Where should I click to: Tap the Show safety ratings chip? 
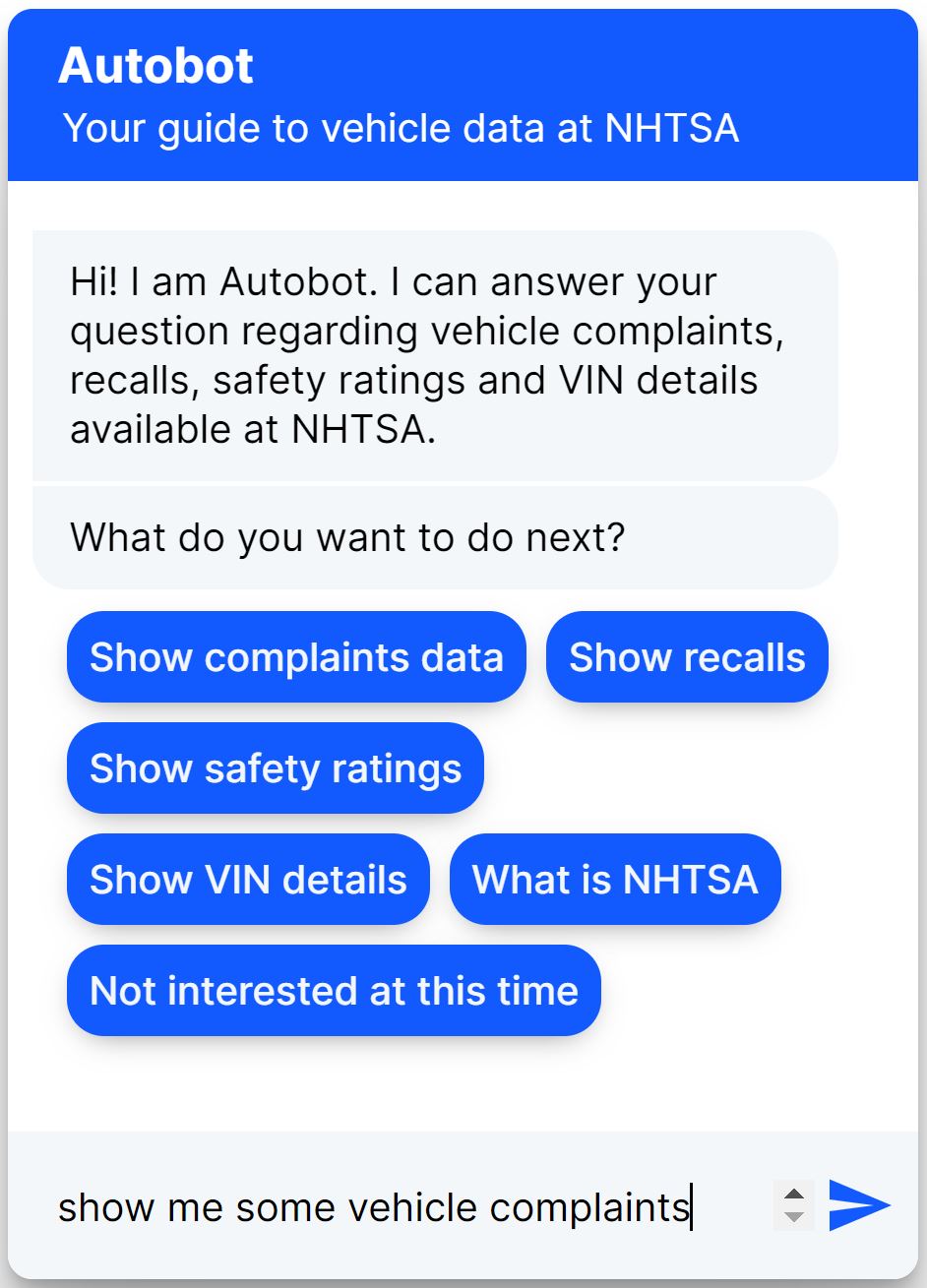(x=276, y=768)
